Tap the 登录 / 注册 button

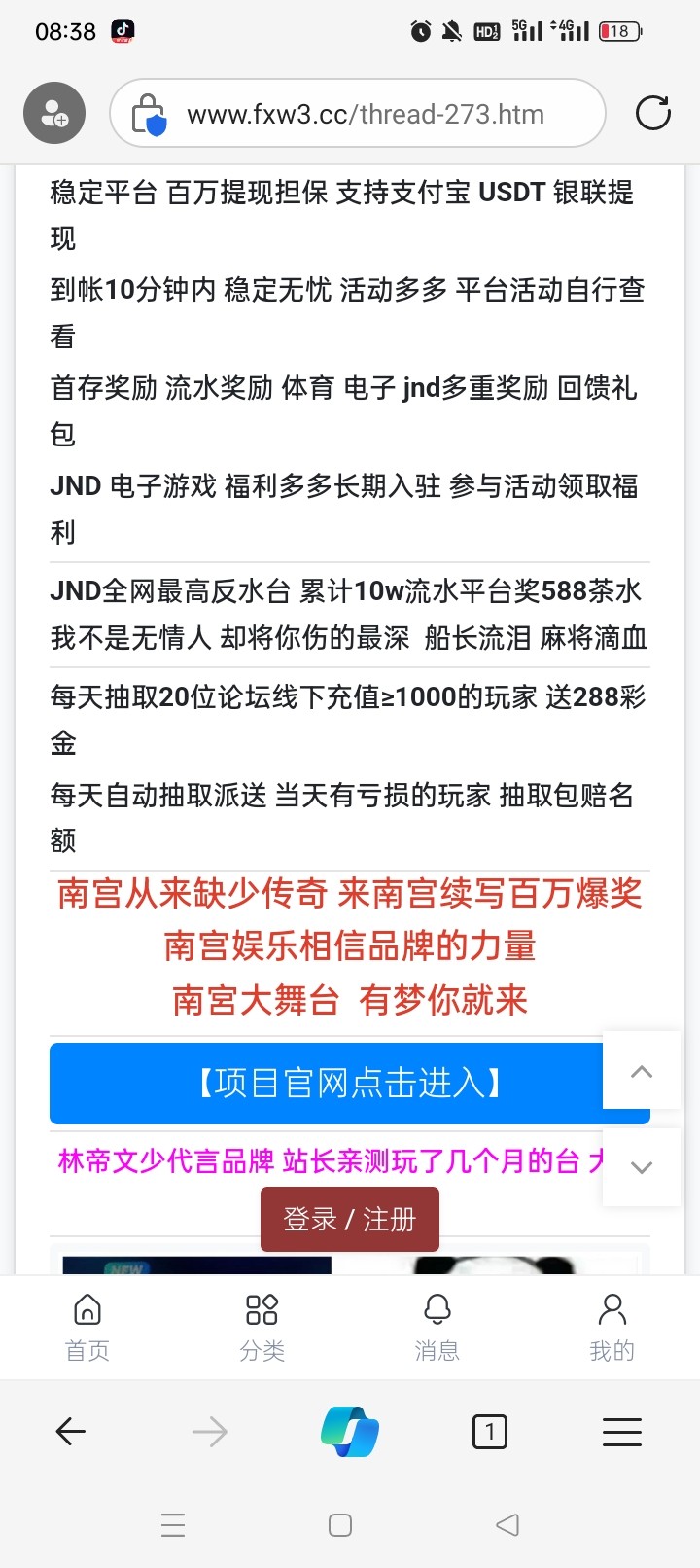[x=349, y=1219]
